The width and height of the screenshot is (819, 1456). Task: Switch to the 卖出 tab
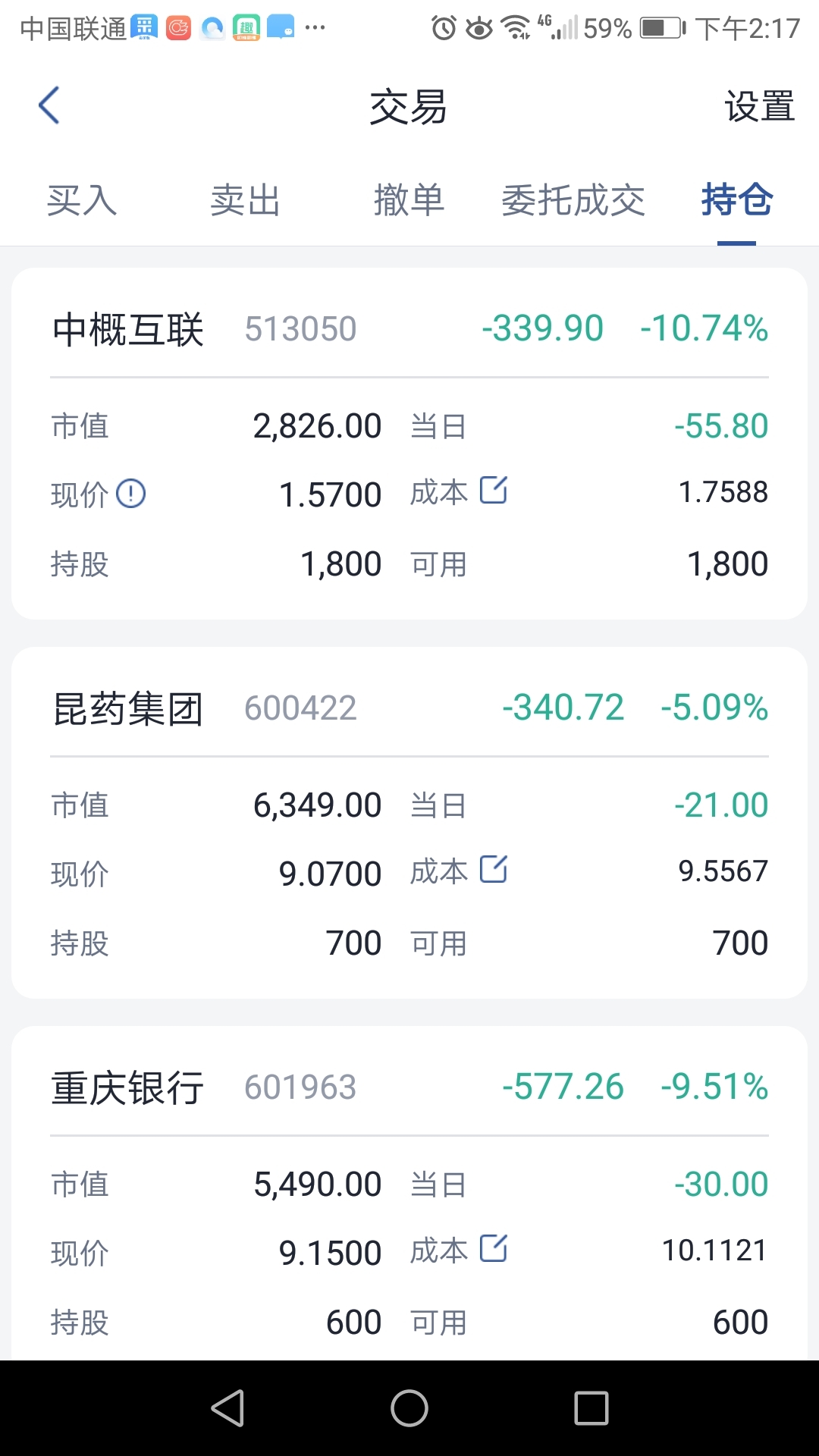pos(245,201)
